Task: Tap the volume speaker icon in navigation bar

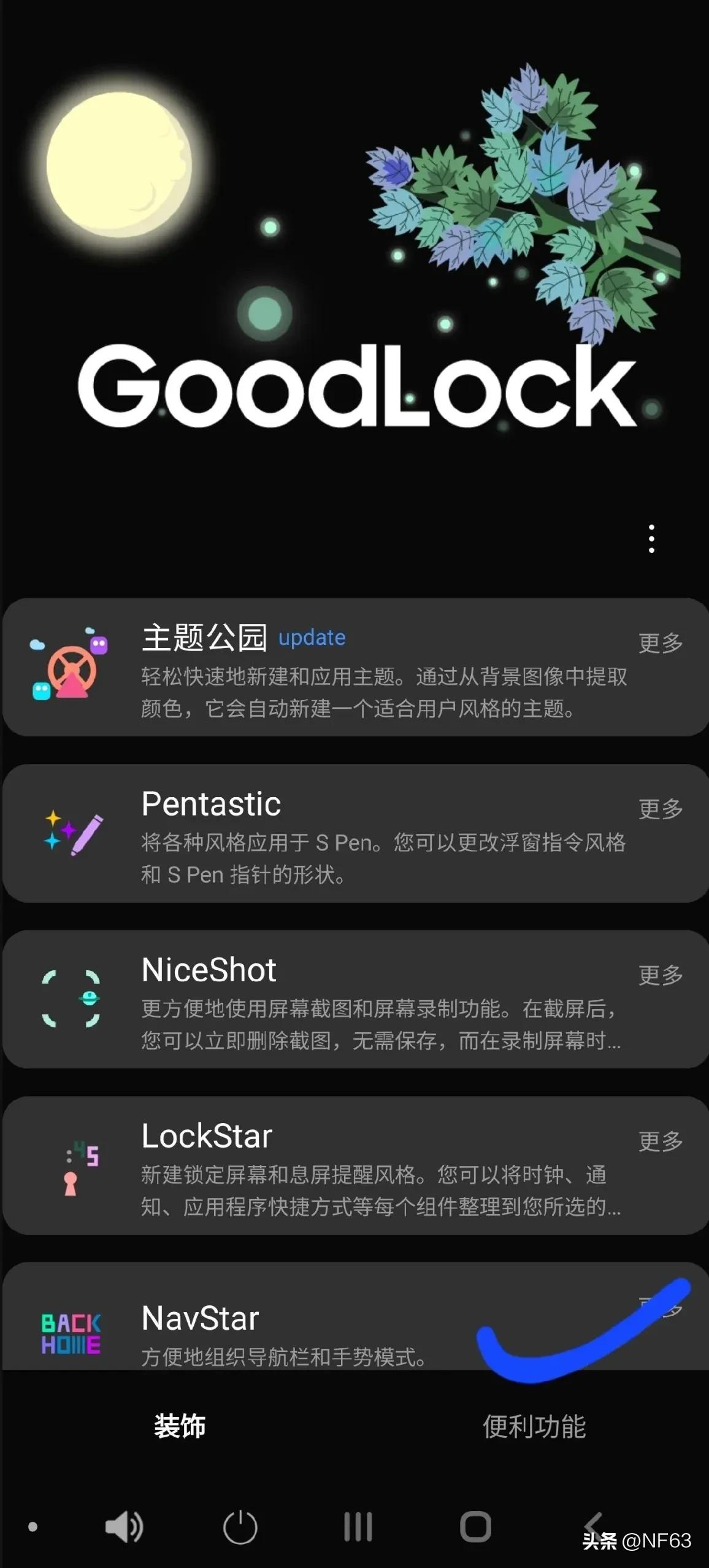Action: pos(124,1527)
